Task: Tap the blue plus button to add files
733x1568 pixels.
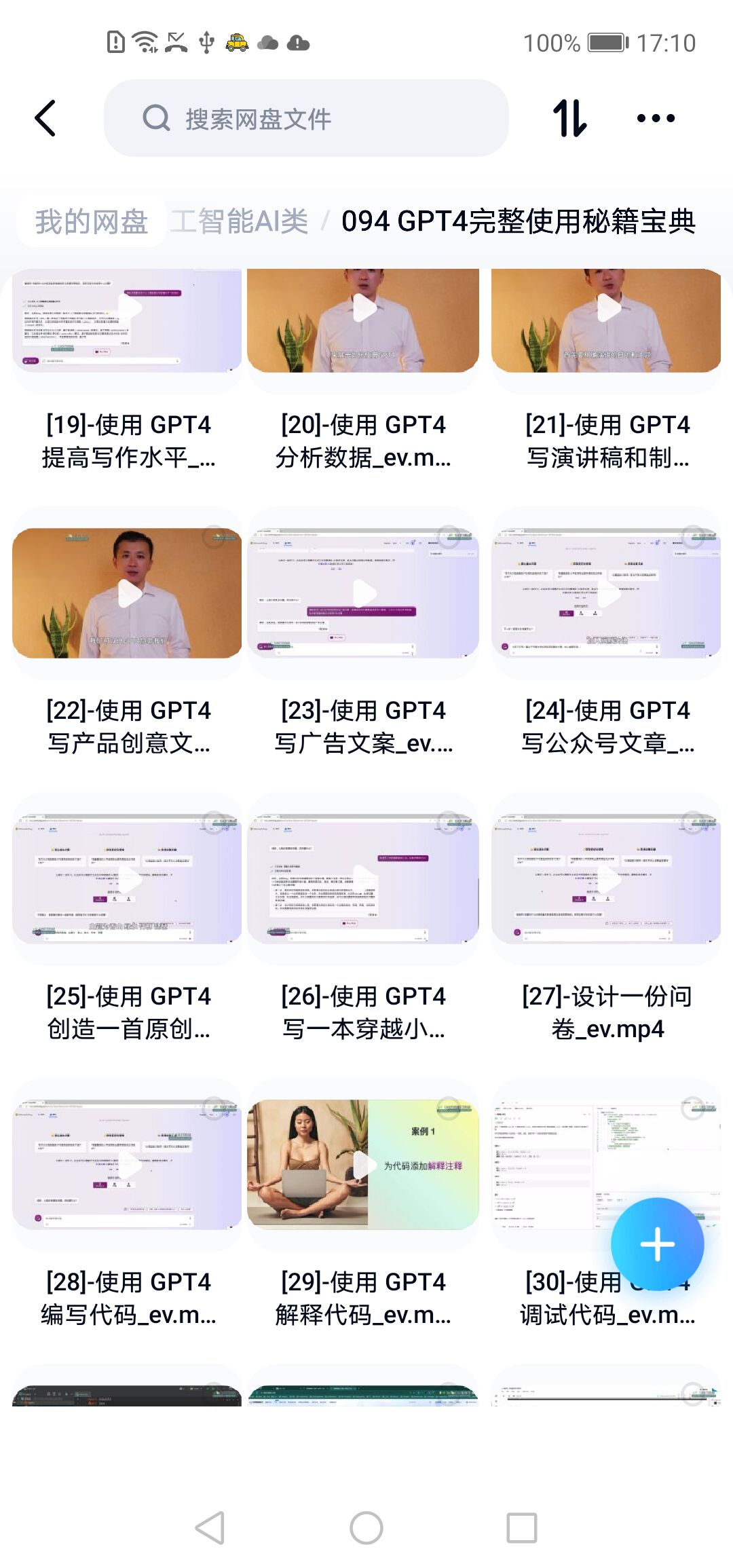Action: (657, 1244)
